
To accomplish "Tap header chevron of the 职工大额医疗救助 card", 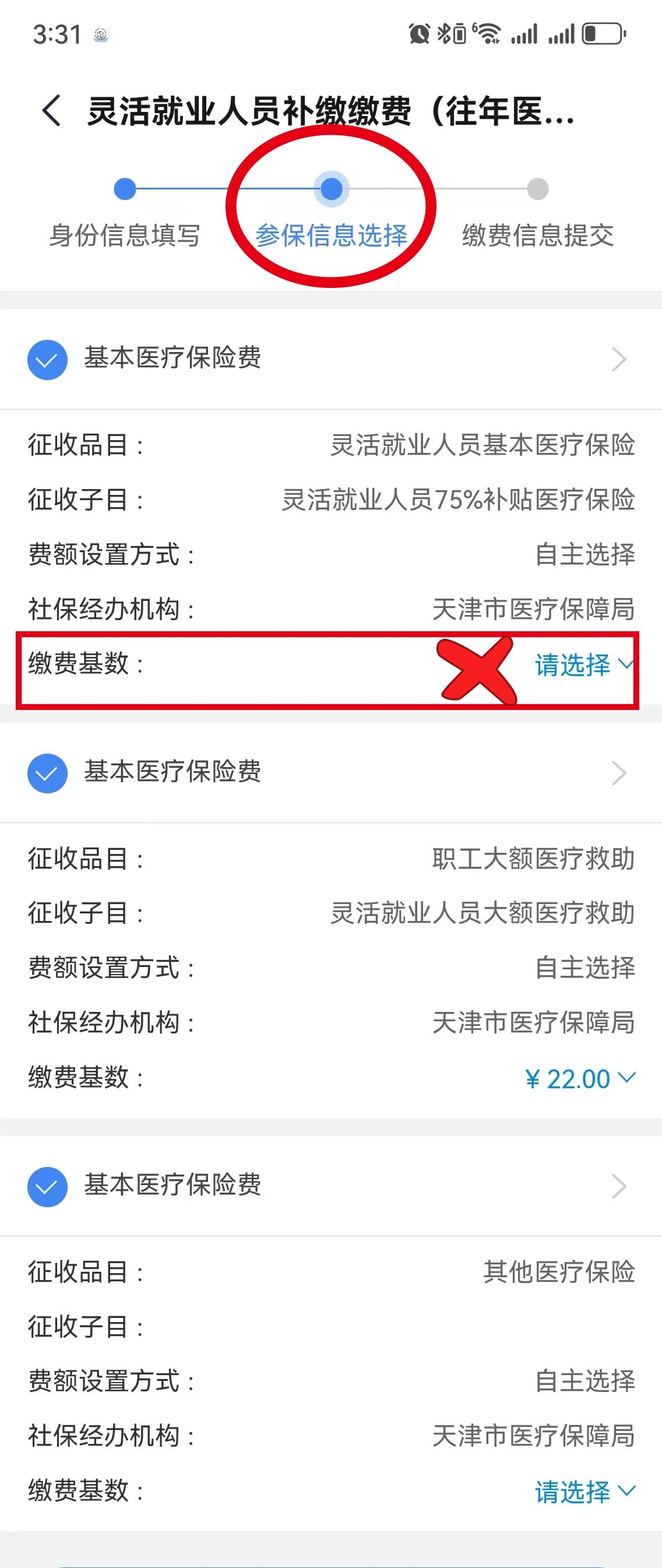I will point(619,773).
